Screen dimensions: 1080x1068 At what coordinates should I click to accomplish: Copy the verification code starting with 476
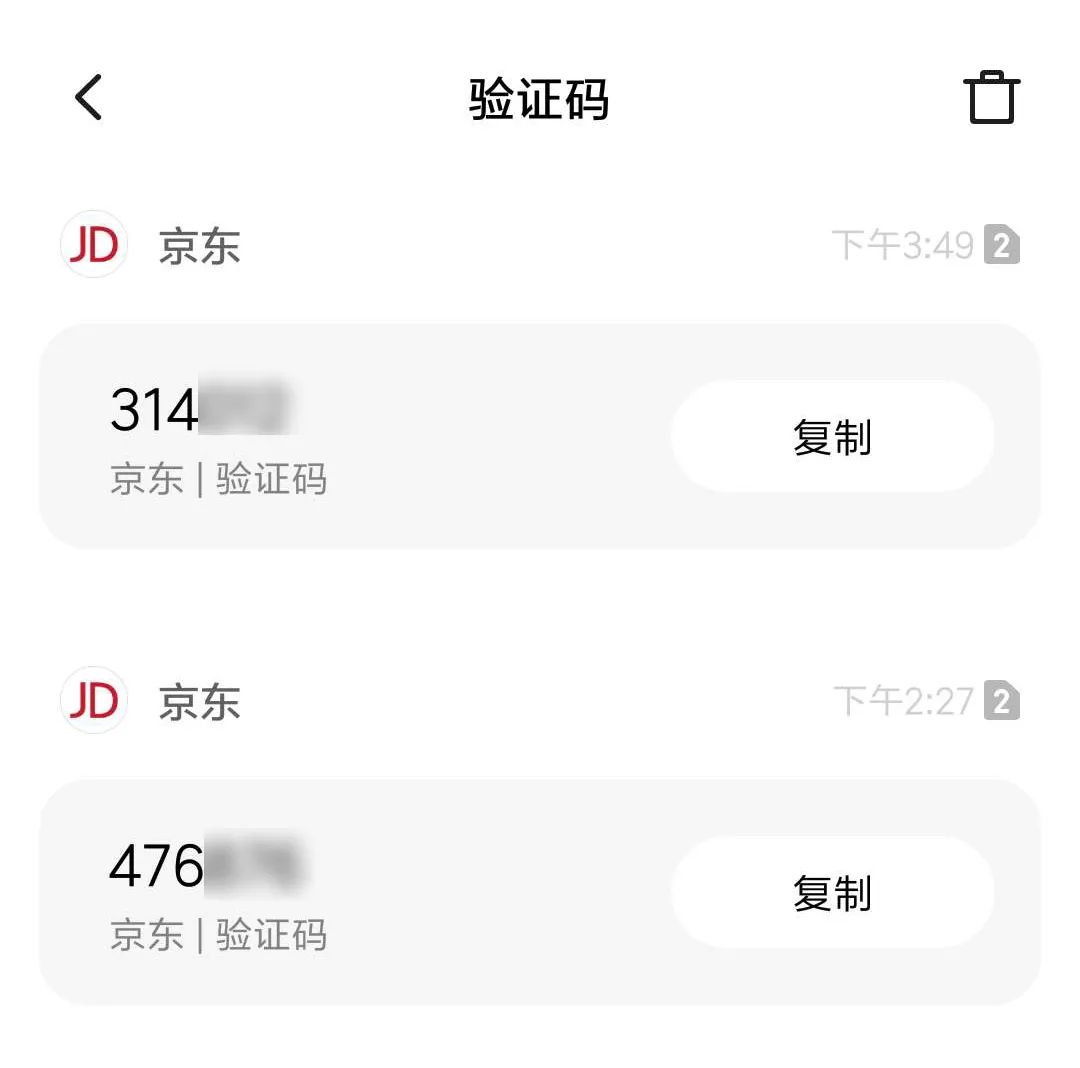[x=832, y=892]
